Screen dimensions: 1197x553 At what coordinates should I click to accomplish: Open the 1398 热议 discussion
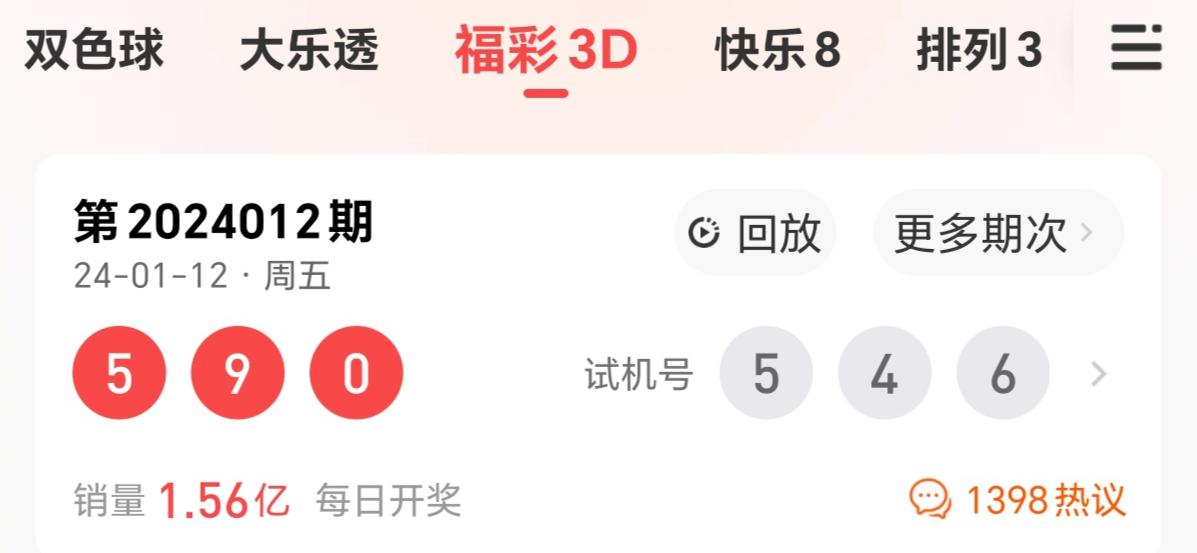coord(1018,498)
